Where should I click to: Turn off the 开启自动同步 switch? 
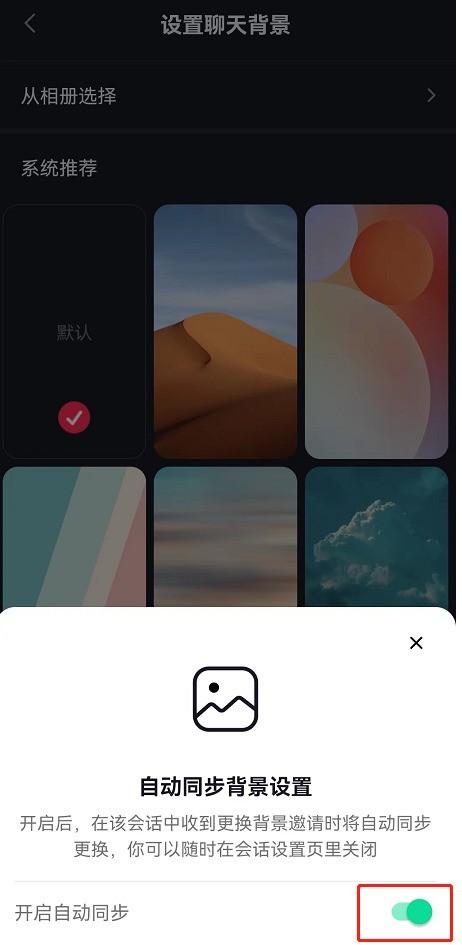tap(412, 912)
